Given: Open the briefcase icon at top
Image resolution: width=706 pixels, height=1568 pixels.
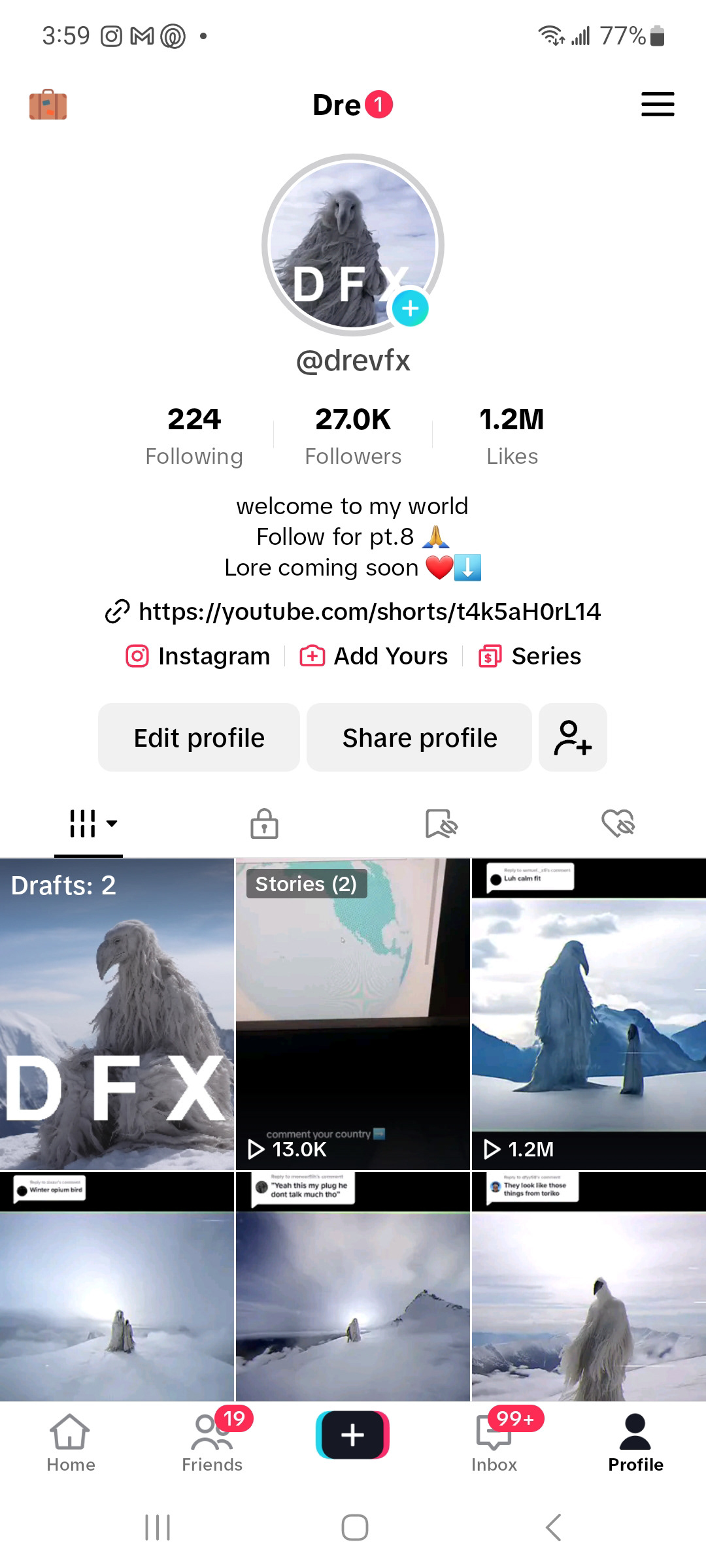Looking at the screenshot, I should click(48, 105).
